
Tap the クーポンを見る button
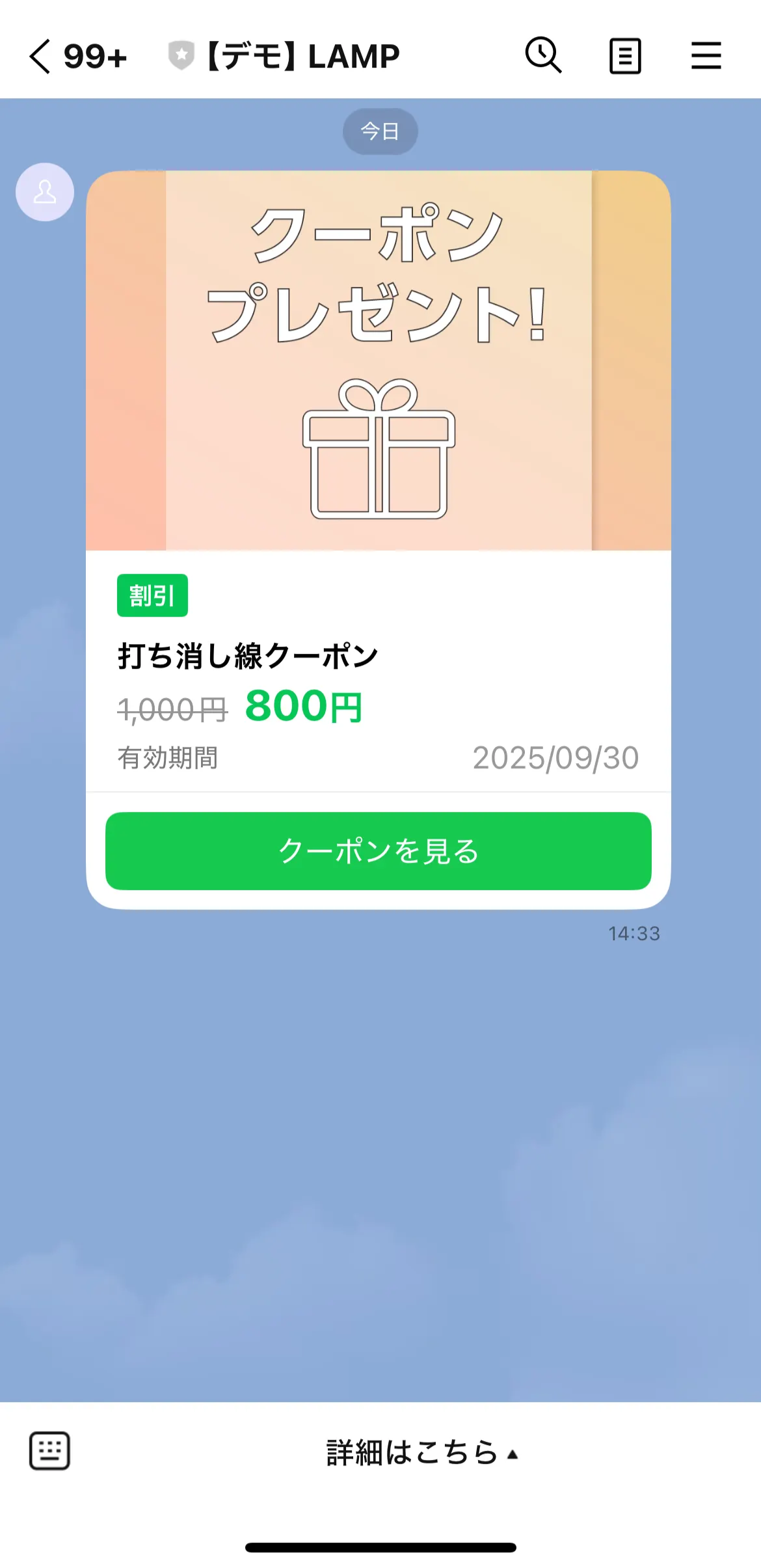click(378, 850)
